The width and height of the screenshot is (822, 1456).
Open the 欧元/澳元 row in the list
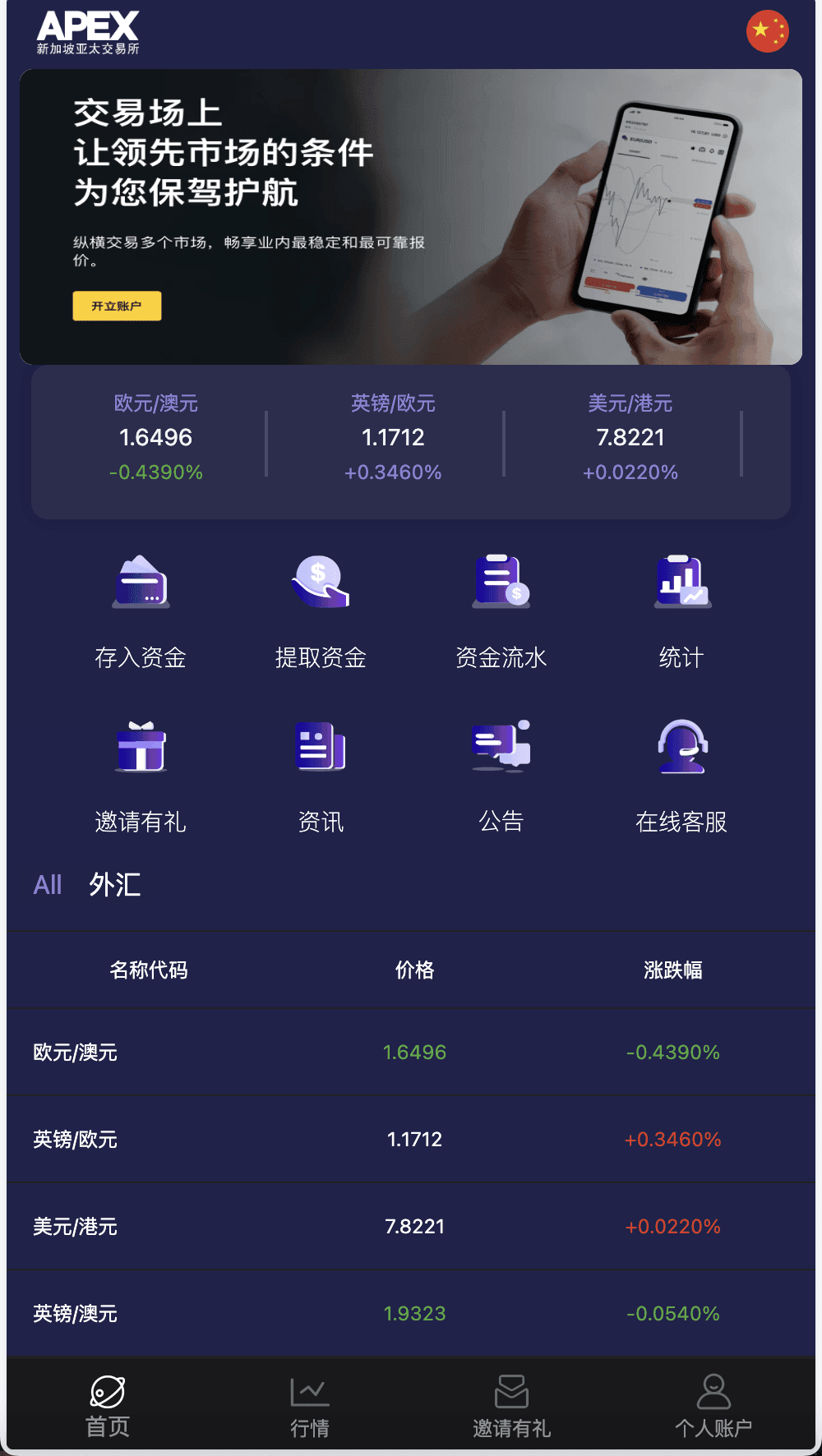[411, 1052]
